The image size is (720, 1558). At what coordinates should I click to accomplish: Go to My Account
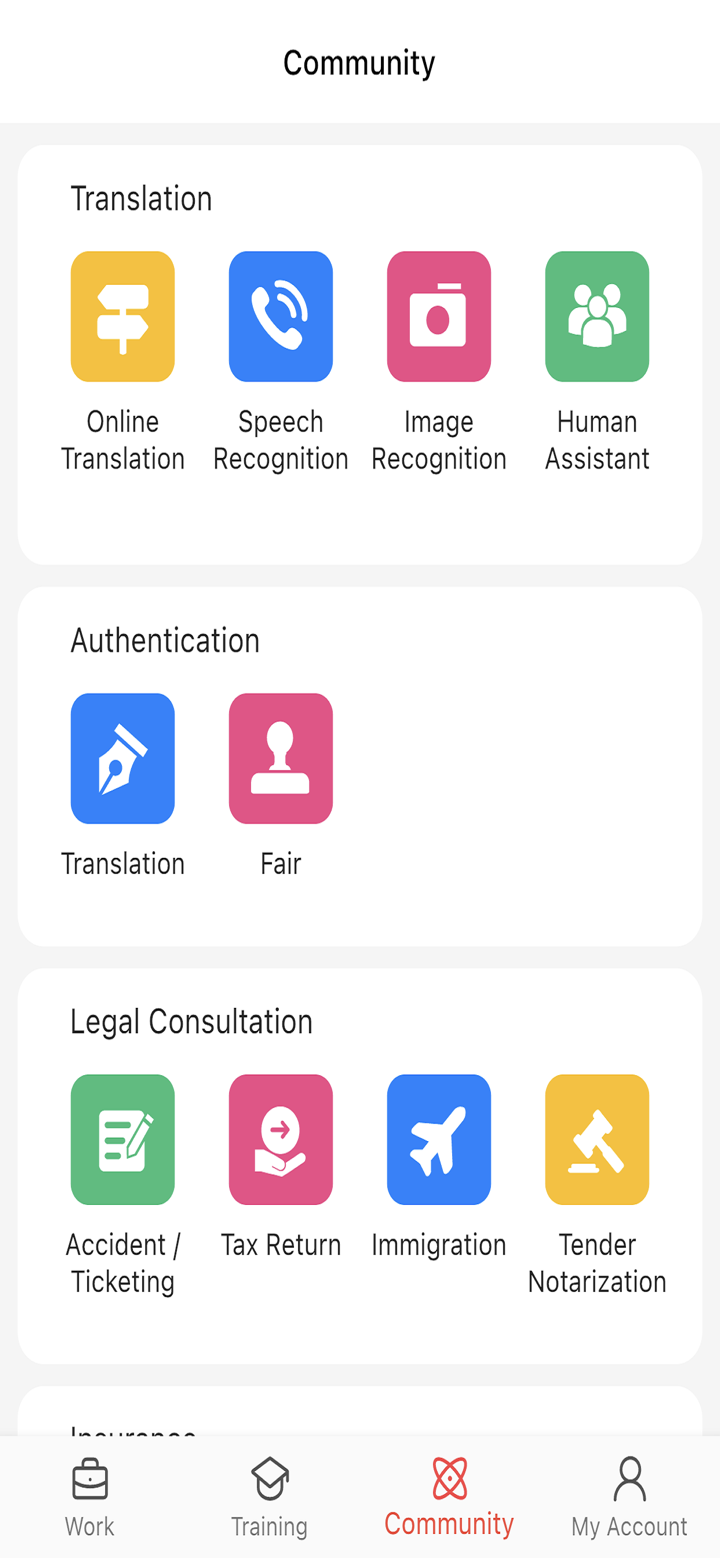coord(628,1497)
